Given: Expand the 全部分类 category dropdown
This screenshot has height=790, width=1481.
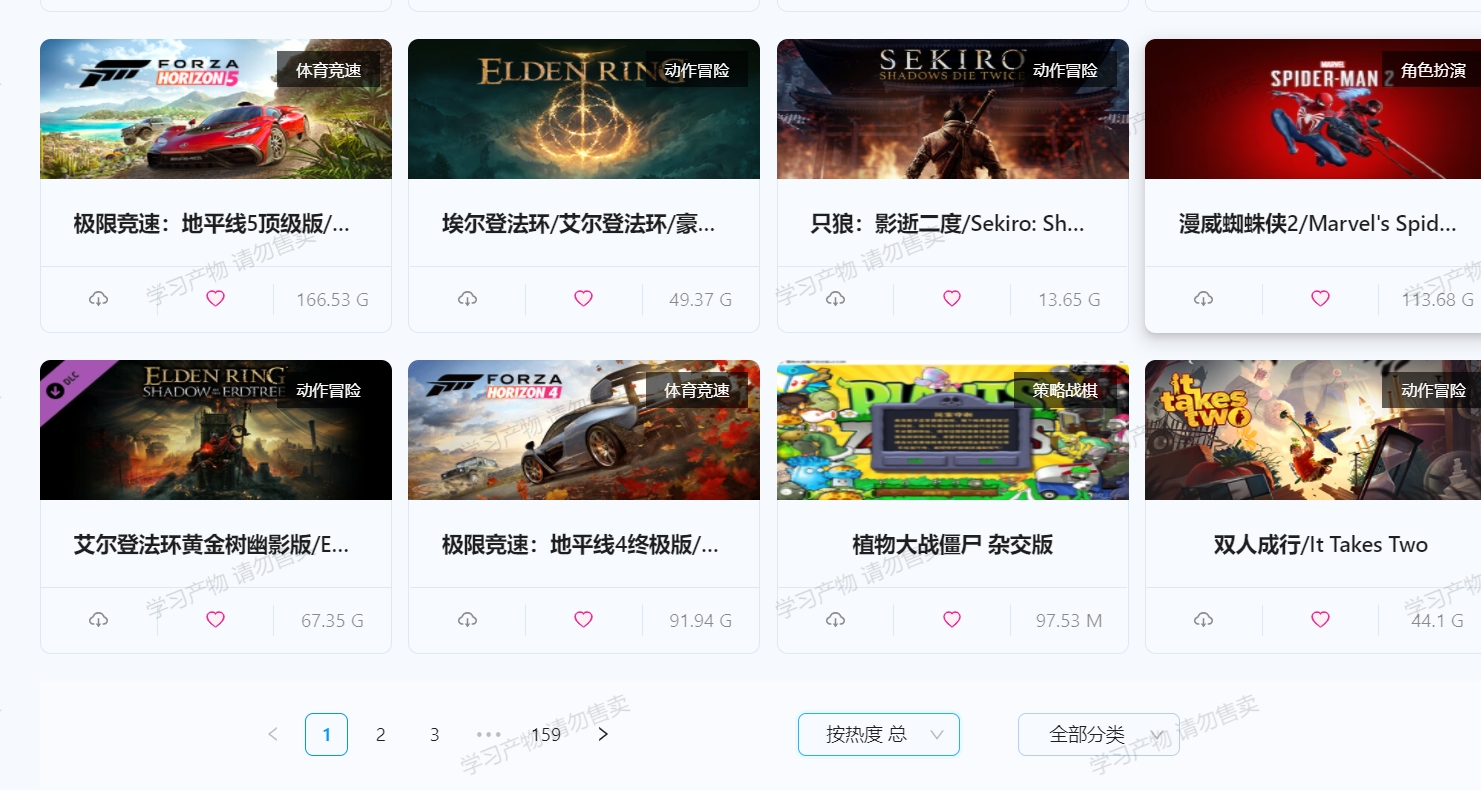Looking at the screenshot, I should coord(1098,734).
